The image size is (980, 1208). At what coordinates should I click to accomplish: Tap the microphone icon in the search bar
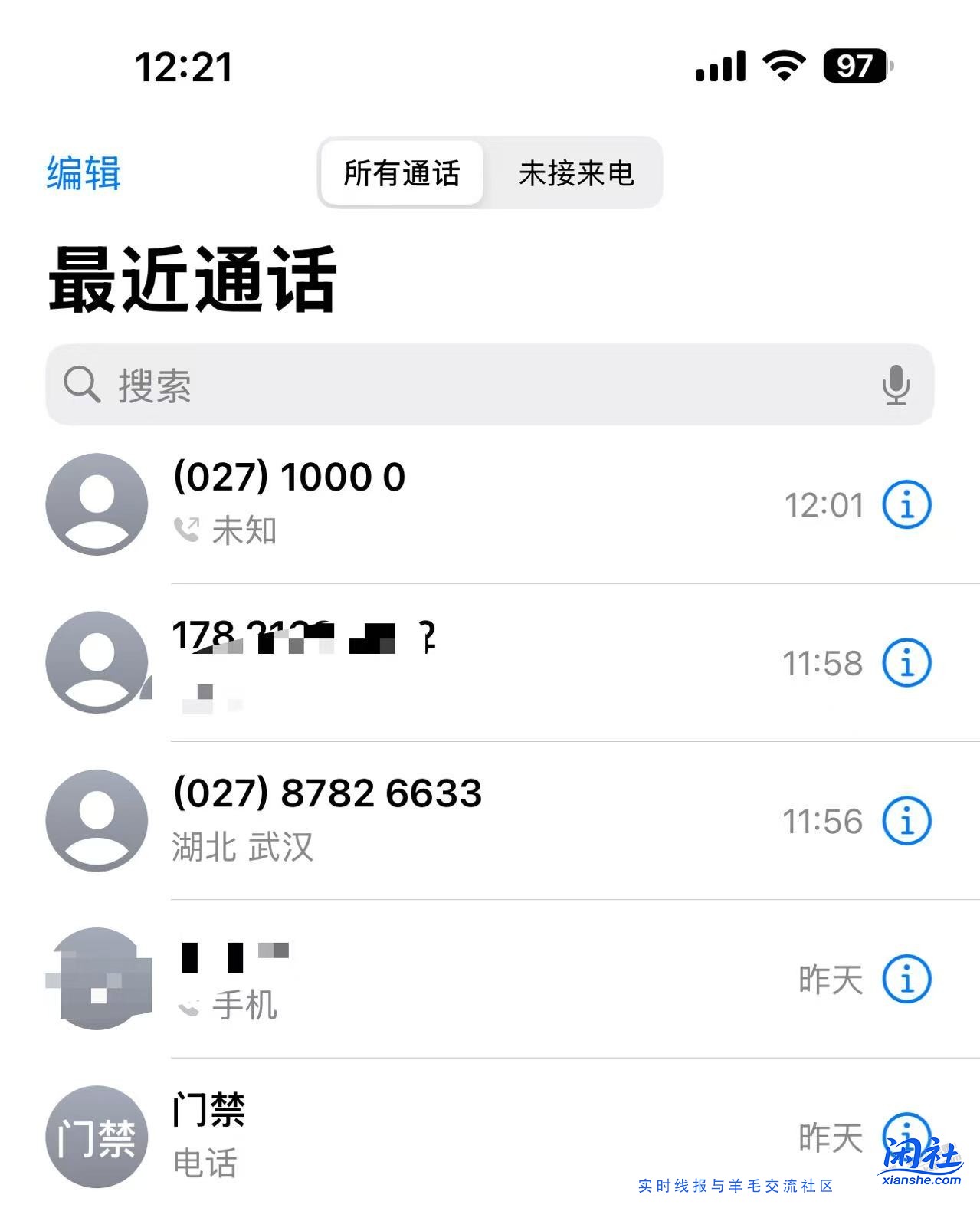pos(896,386)
